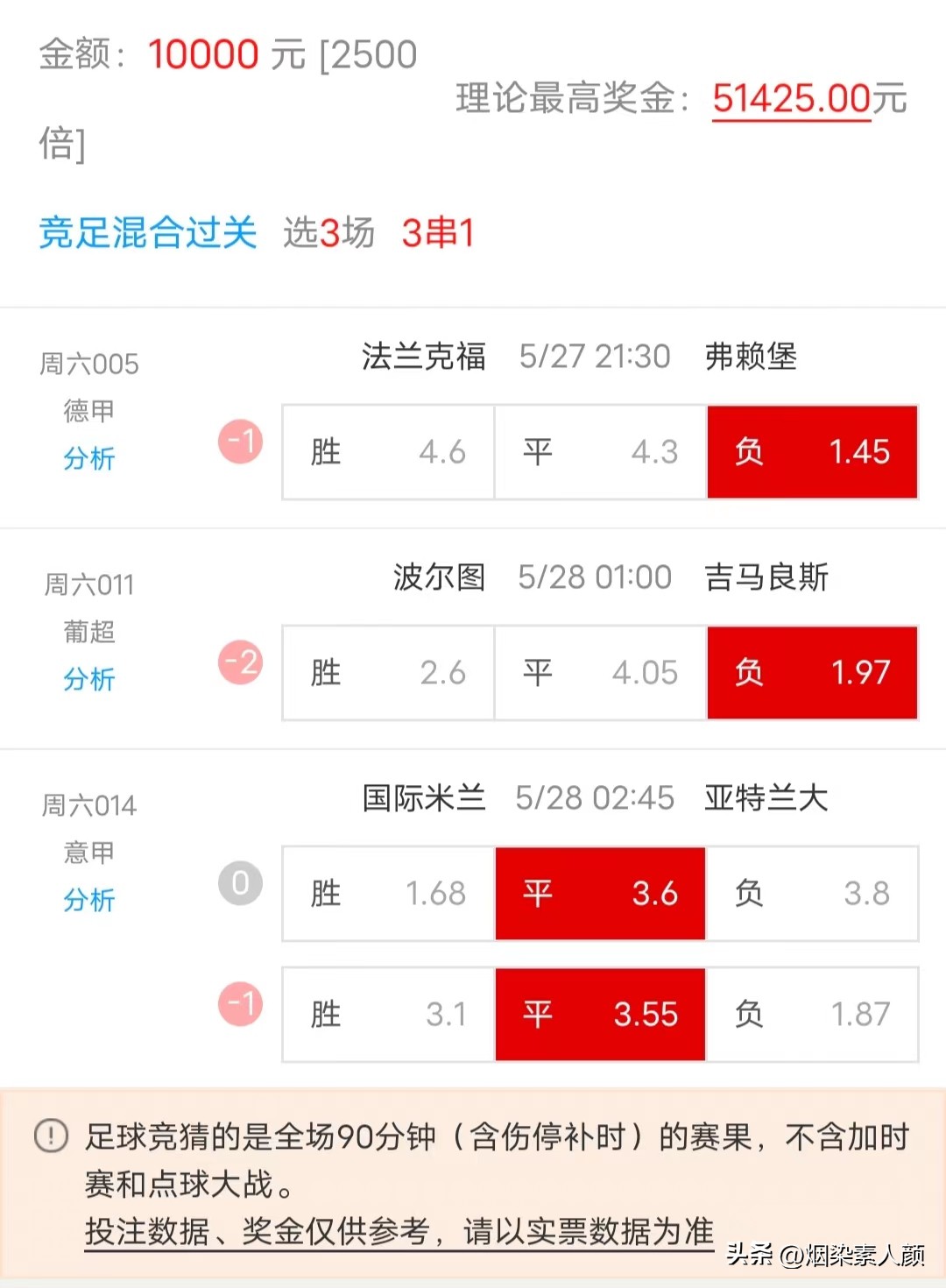
Task: Select 胜 4.6 for 法兰克福
Action: pyautogui.click(x=387, y=452)
